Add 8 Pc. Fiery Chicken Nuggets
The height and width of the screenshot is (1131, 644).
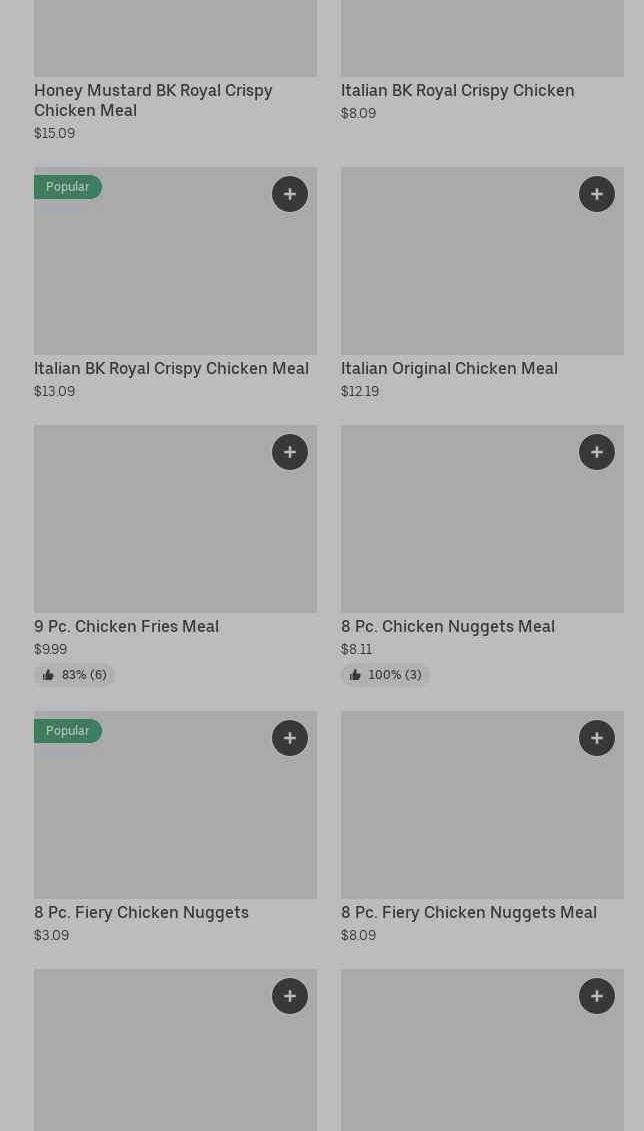pos(290,738)
